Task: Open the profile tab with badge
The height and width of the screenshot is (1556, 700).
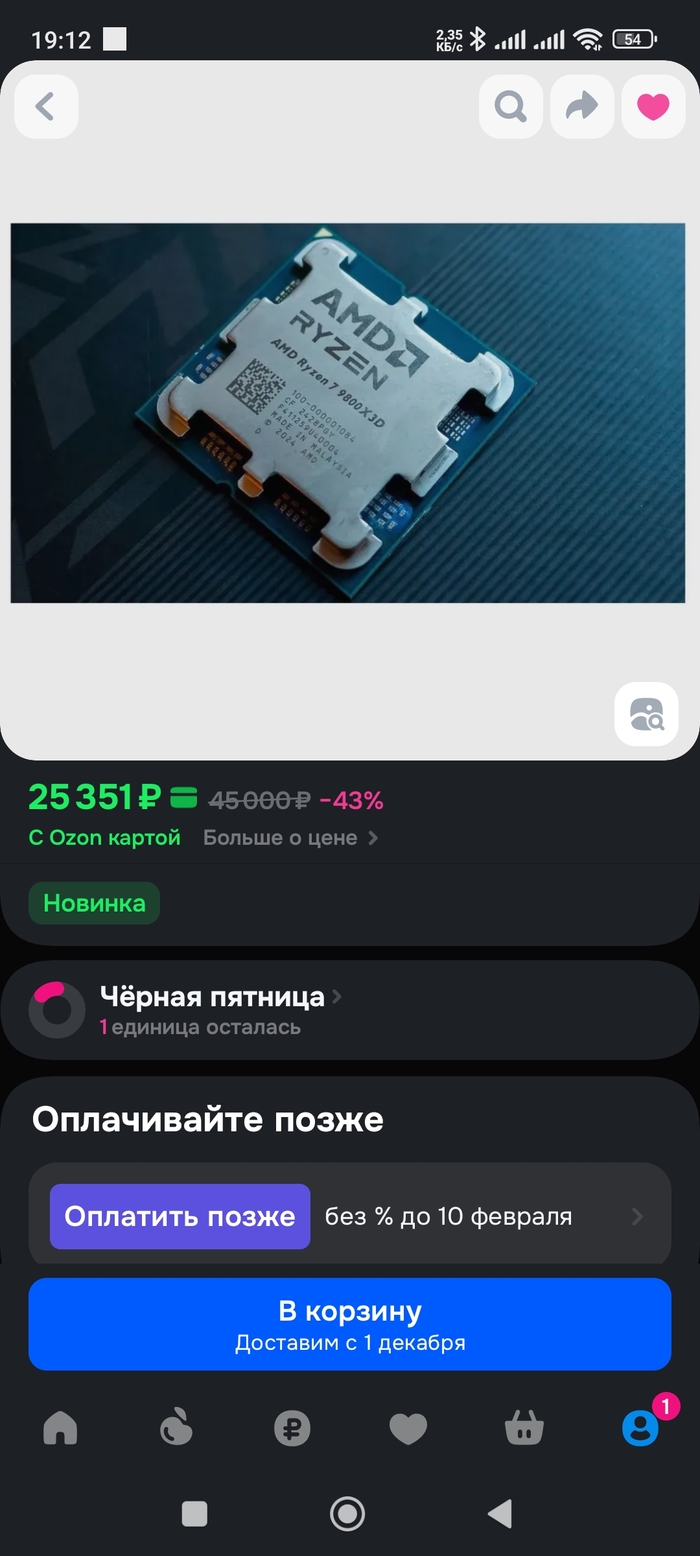Action: [640, 1428]
